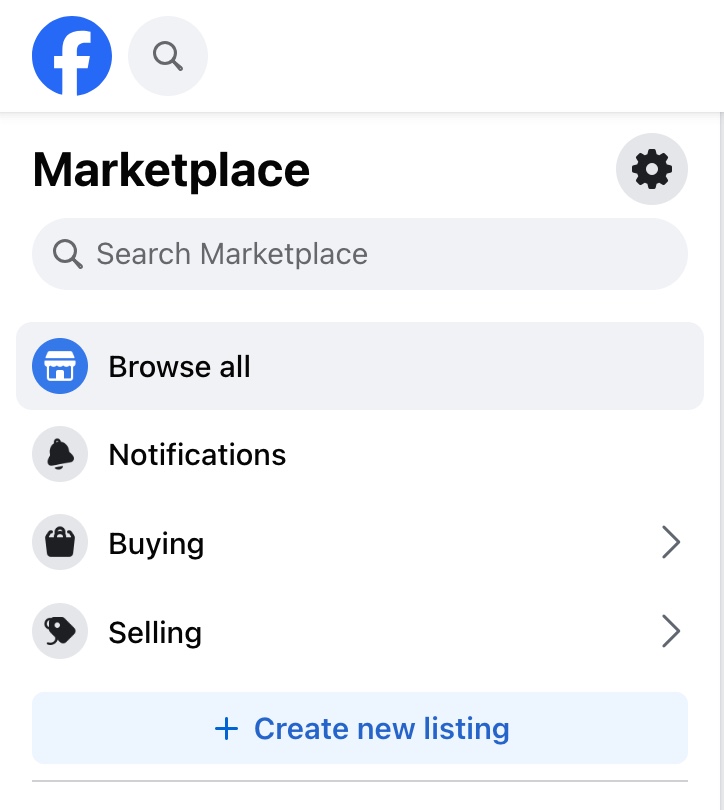This screenshot has width=724, height=810.
Task: Open Buying from the sidebar menu
Action: pos(156,542)
